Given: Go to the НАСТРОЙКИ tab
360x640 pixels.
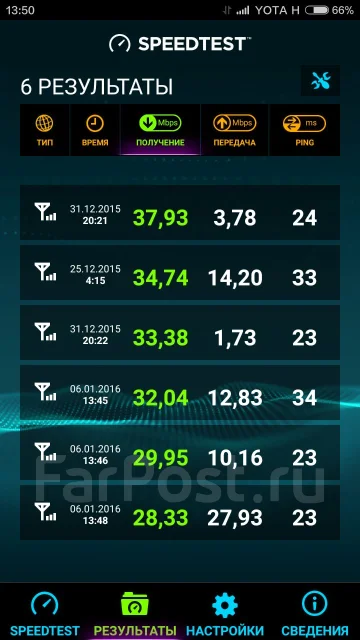Looking at the screenshot, I should tap(225, 612).
